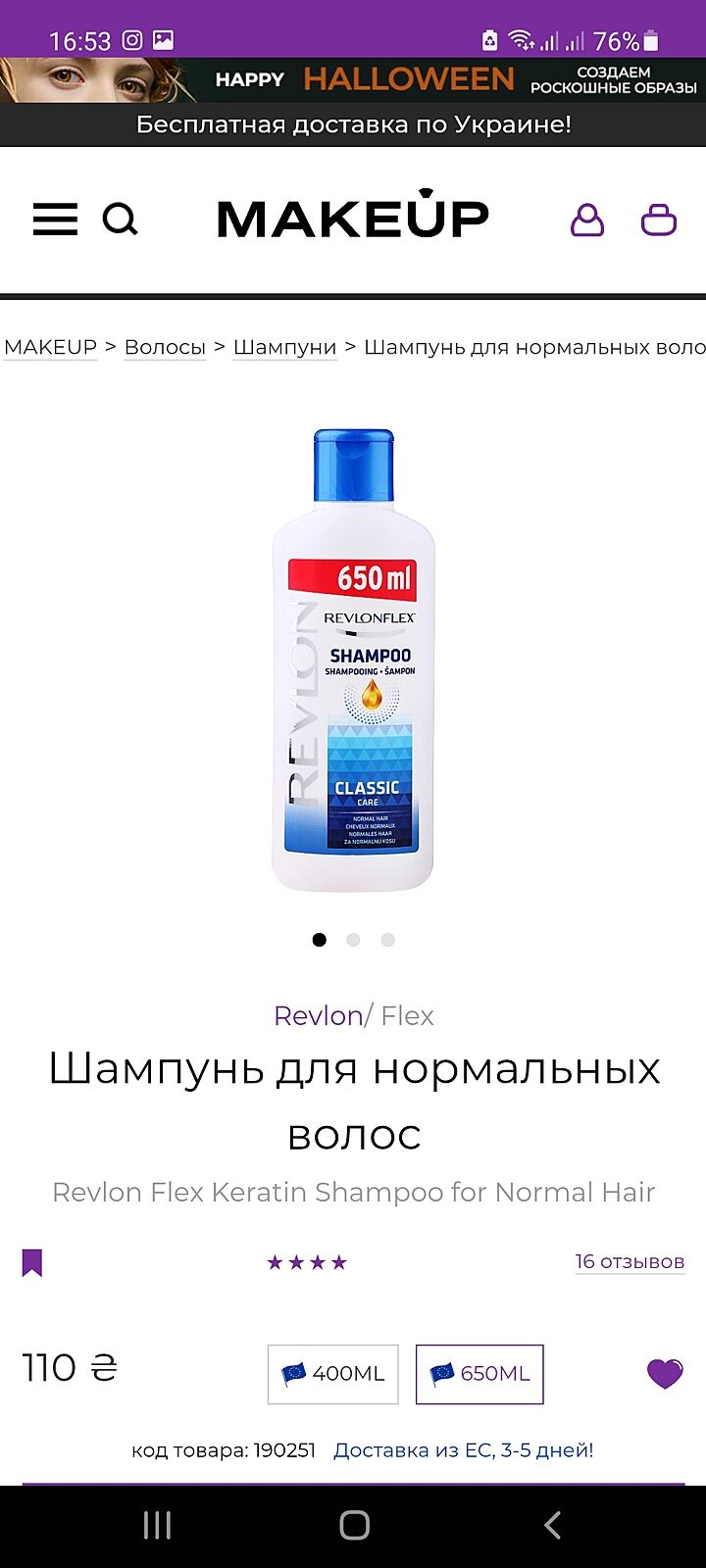
Task: Tap the purple bookmark icon
Action: 32,1263
